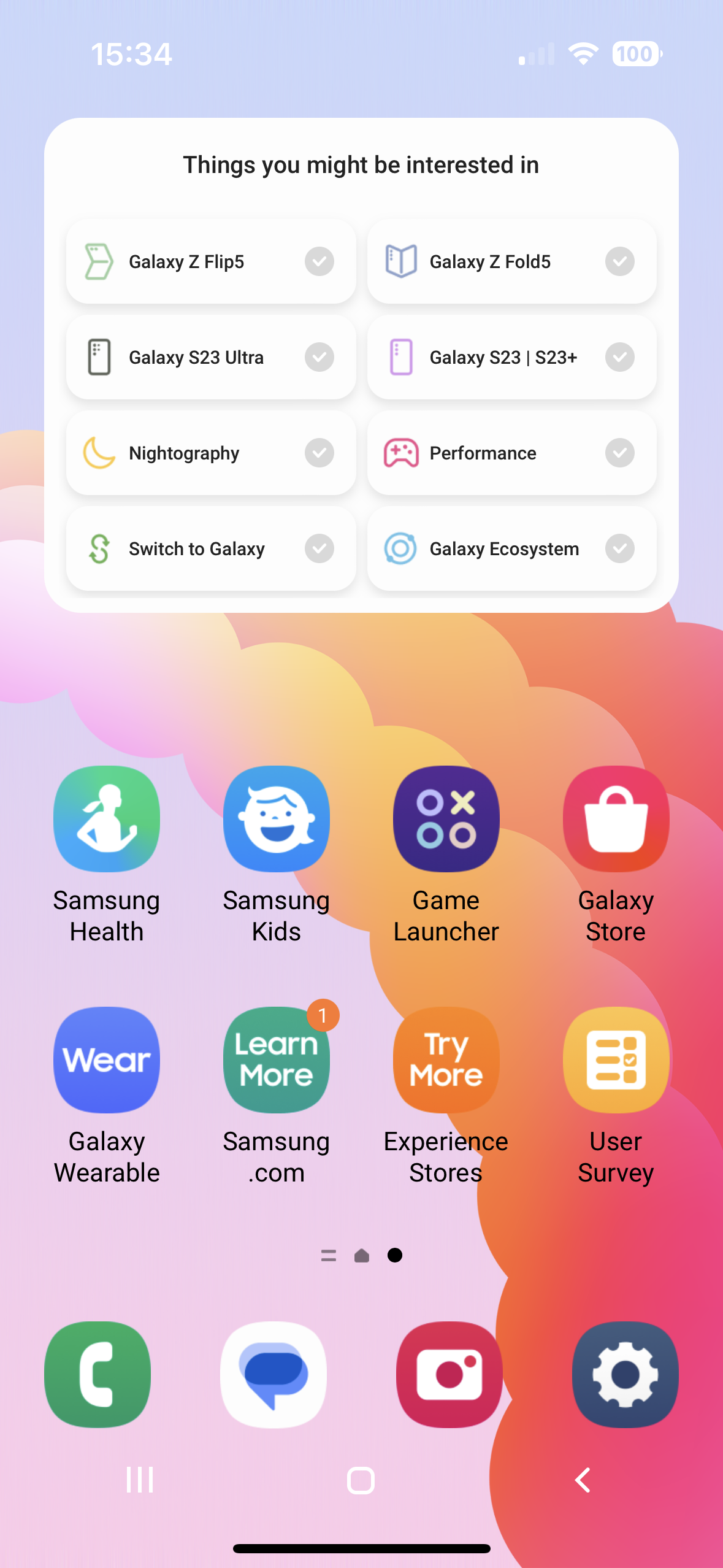Open the Phone dialer from dock
This screenshot has height=1568, width=723.
pos(98,1375)
